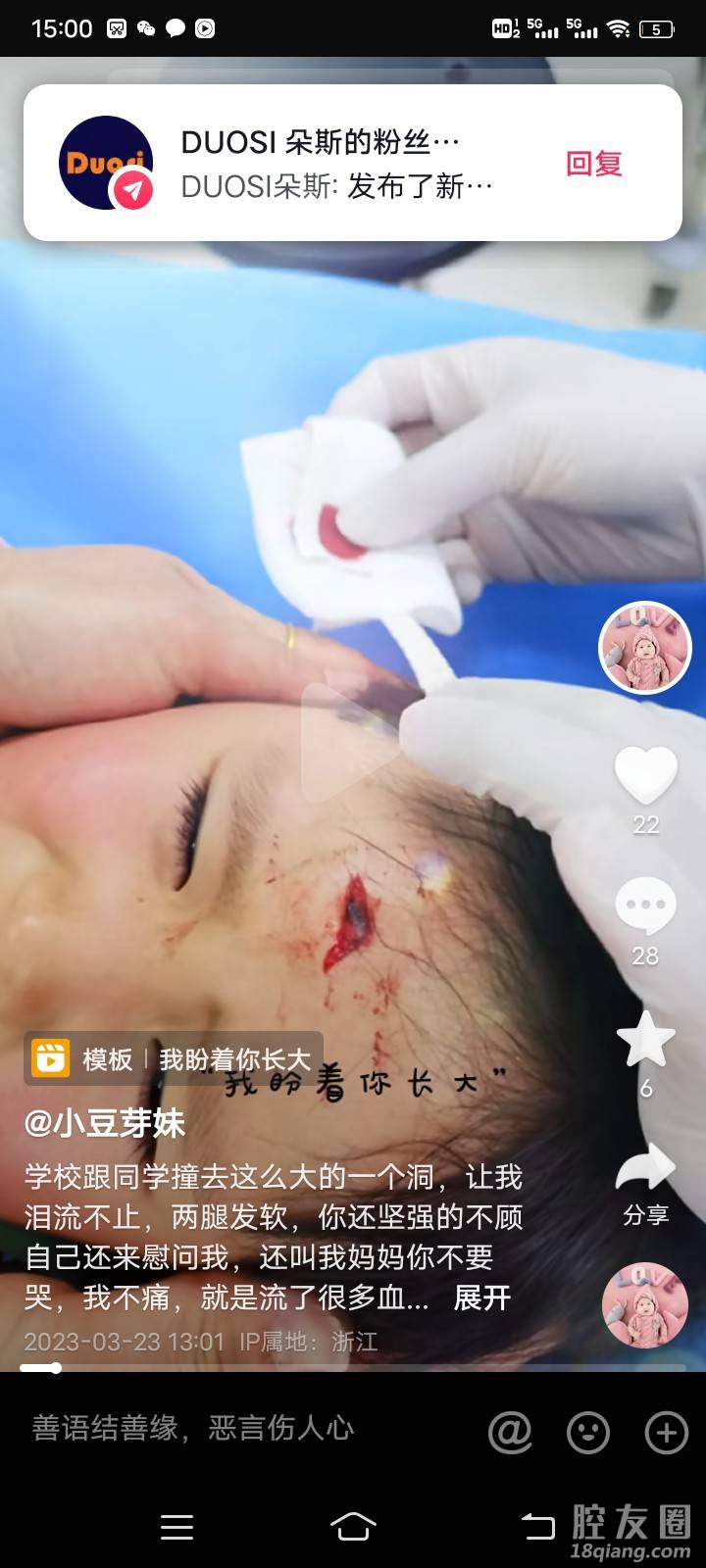The width and height of the screenshot is (706, 1568).
Task: Open @小豆芽妹 profile
Action: (x=105, y=1123)
